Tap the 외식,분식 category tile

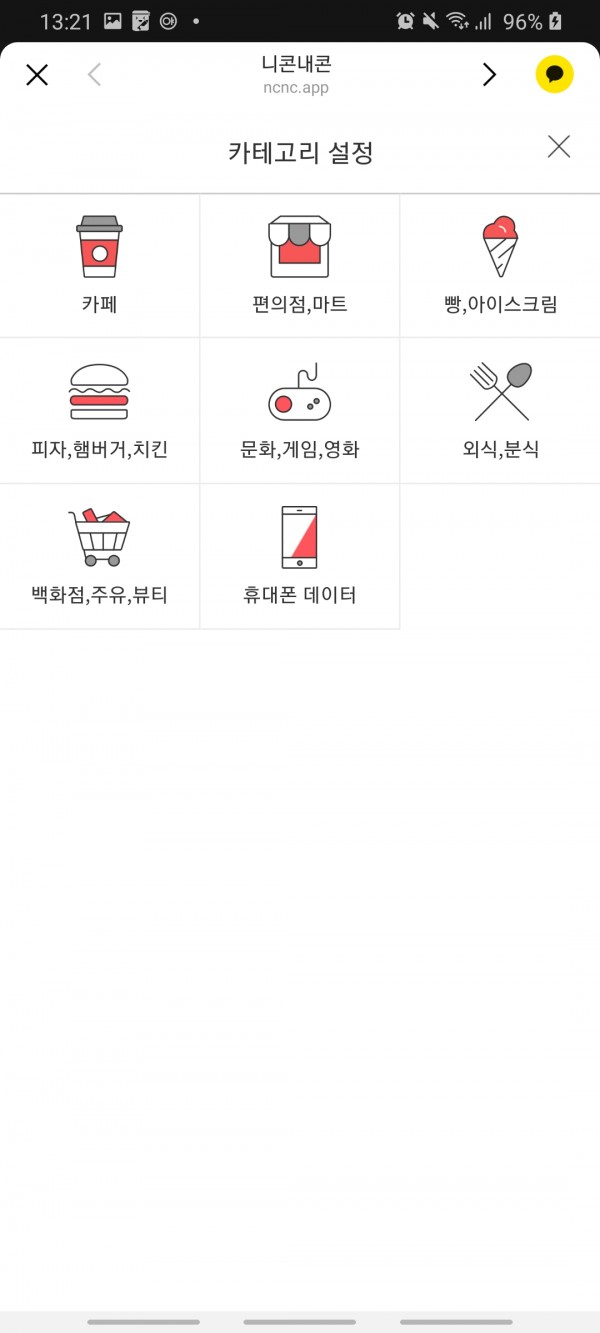[x=500, y=411]
